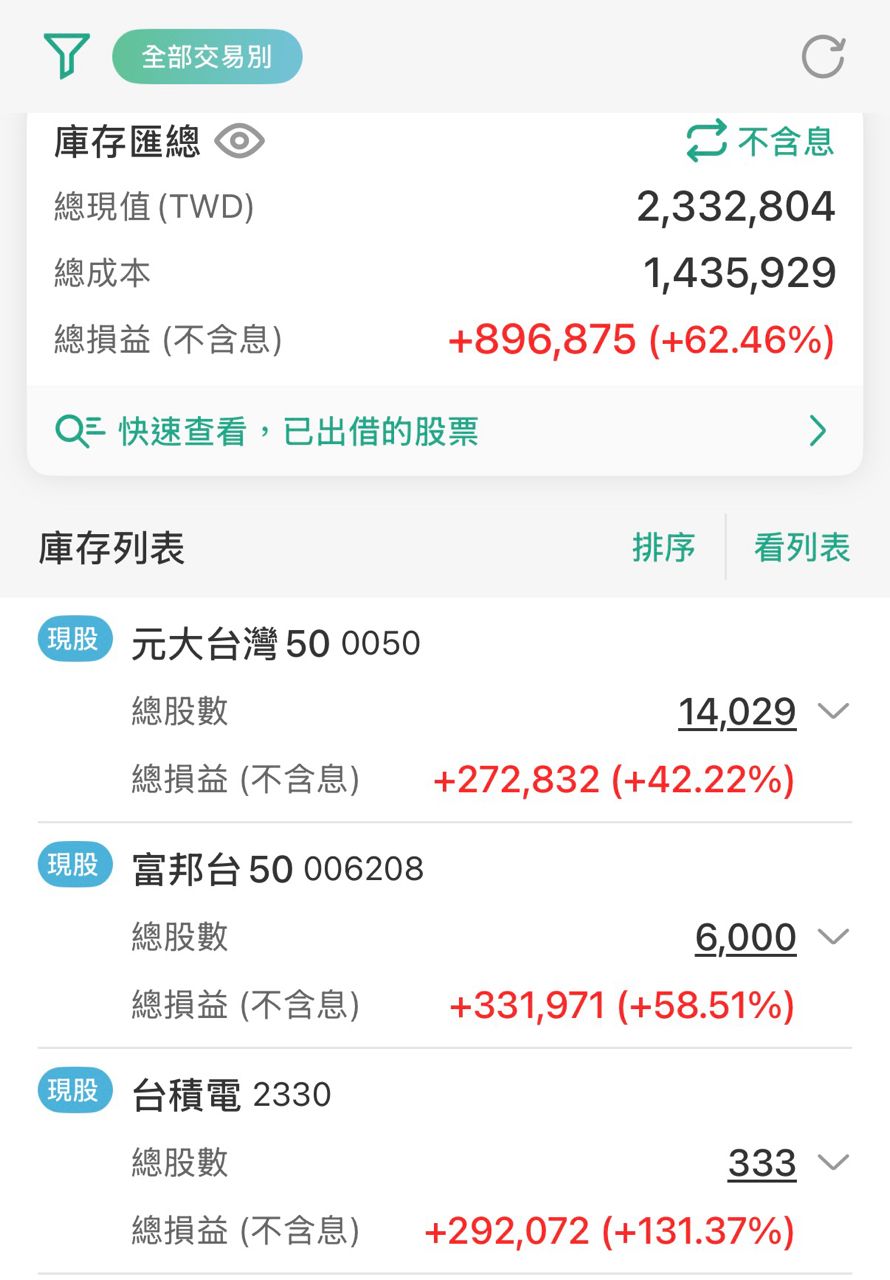Screen dimensions: 890x1280
Task: Open the filter funnel icon
Action: [67, 56]
